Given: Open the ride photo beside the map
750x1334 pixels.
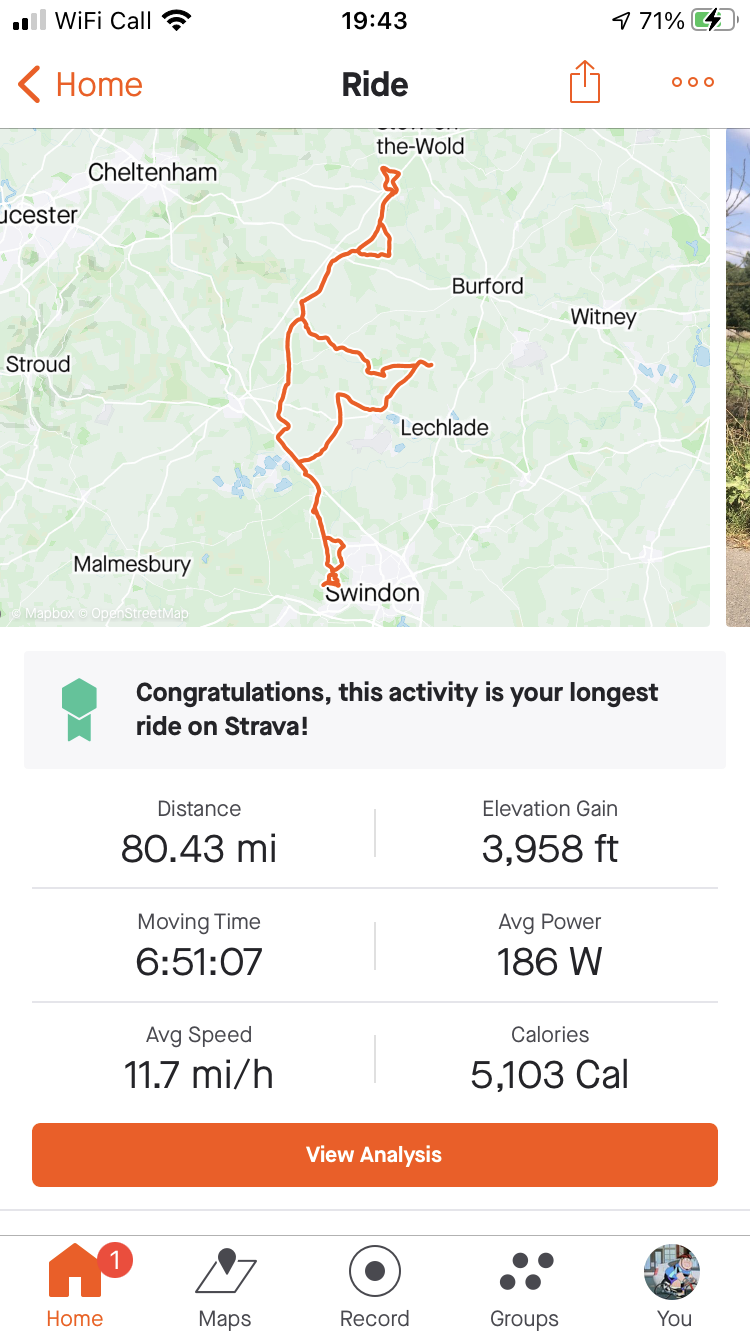Looking at the screenshot, I should [738, 377].
